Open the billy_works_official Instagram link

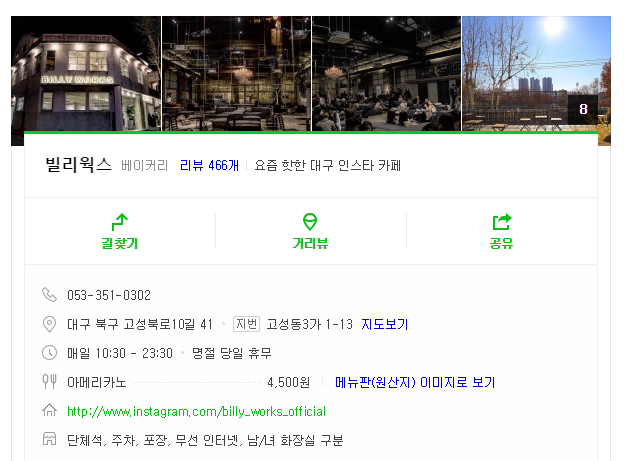pyautogui.click(x=196, y=411)
